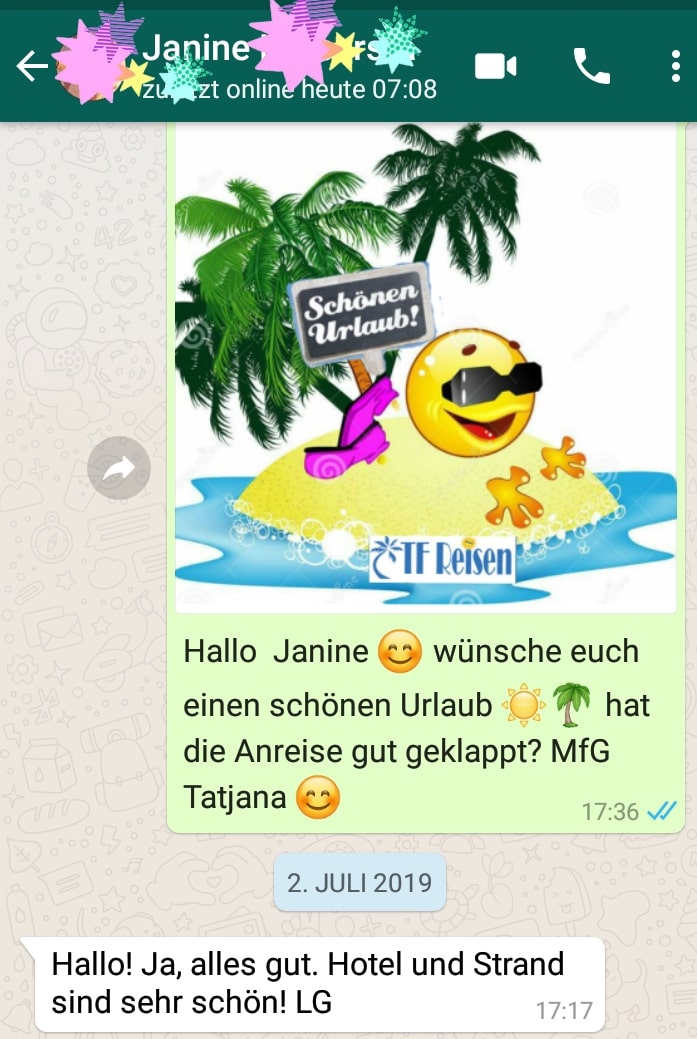Image resolution: width=697 pixels, height=1039 pixels.
Task: Open Janine's contact info from header
Action: click(x=290, y=66)
